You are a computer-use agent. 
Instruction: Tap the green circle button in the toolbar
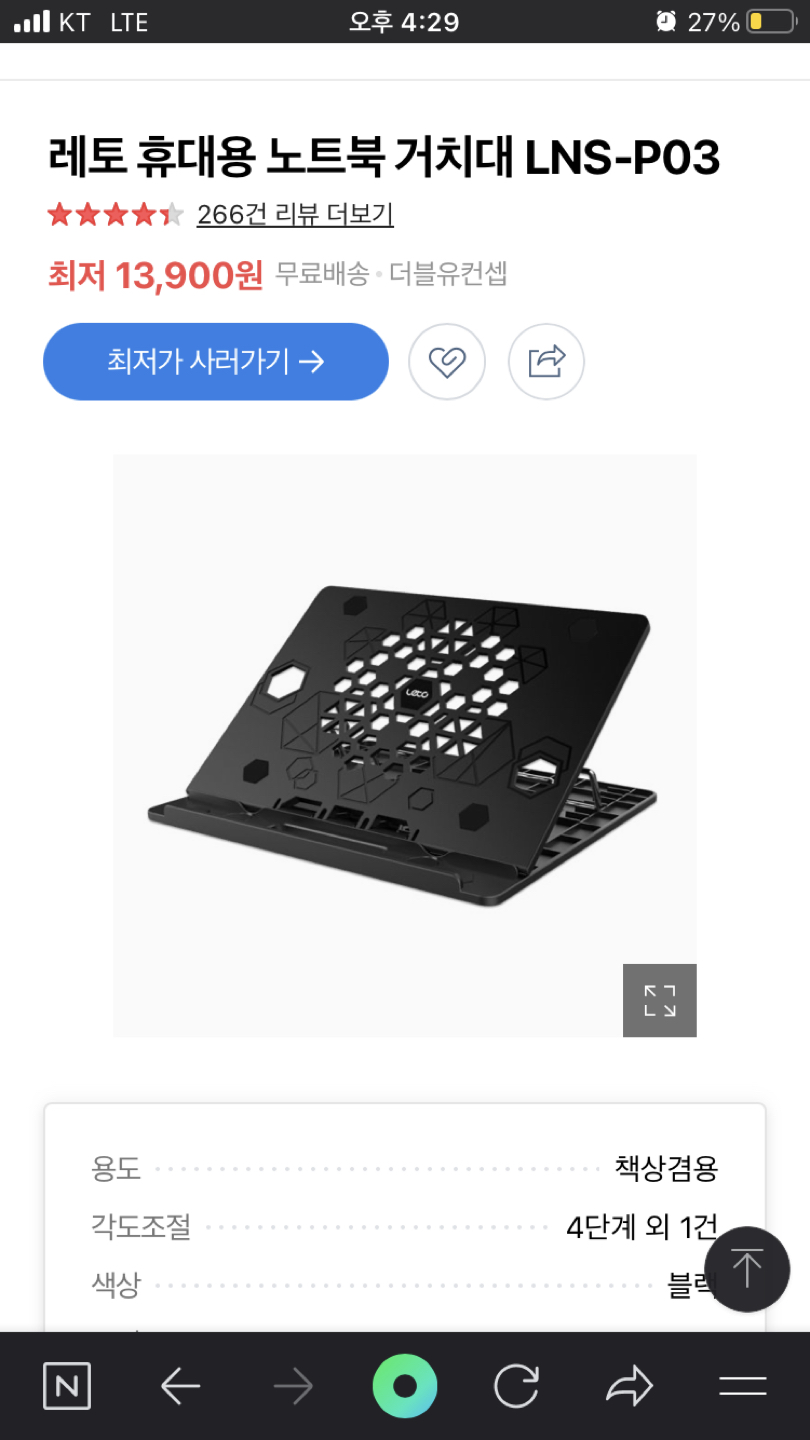[x=404, y=1386]
